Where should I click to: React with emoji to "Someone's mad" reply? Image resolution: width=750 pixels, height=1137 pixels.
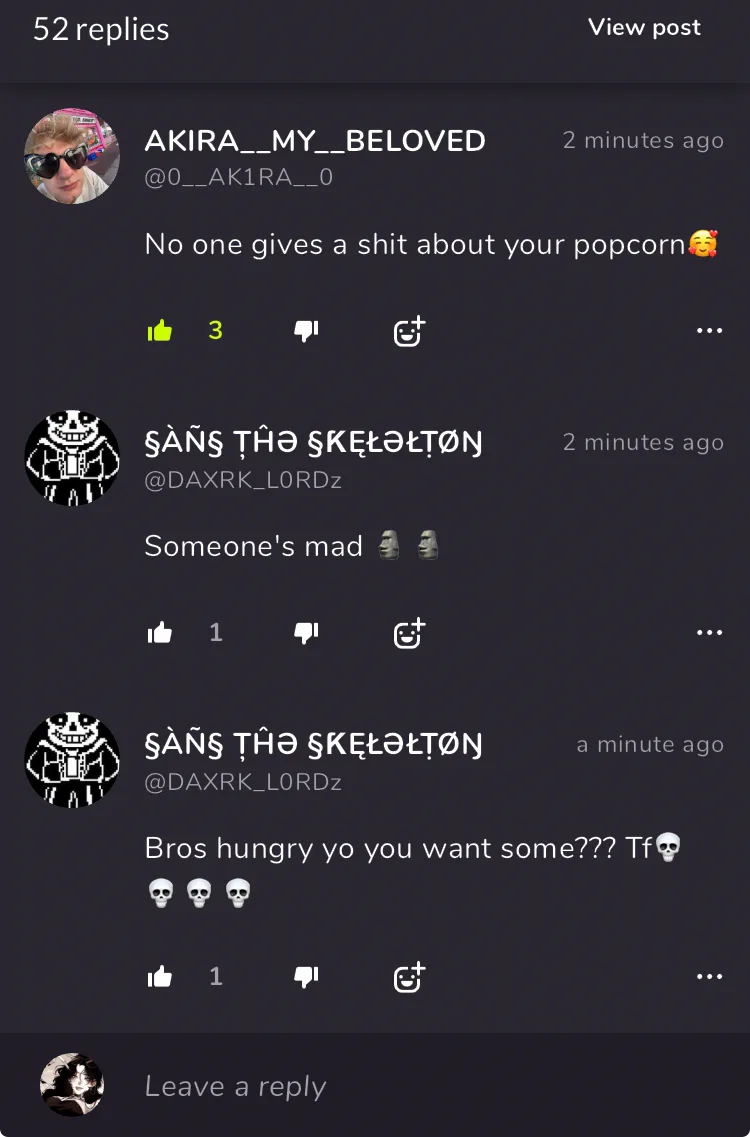(x=409, y=634)
